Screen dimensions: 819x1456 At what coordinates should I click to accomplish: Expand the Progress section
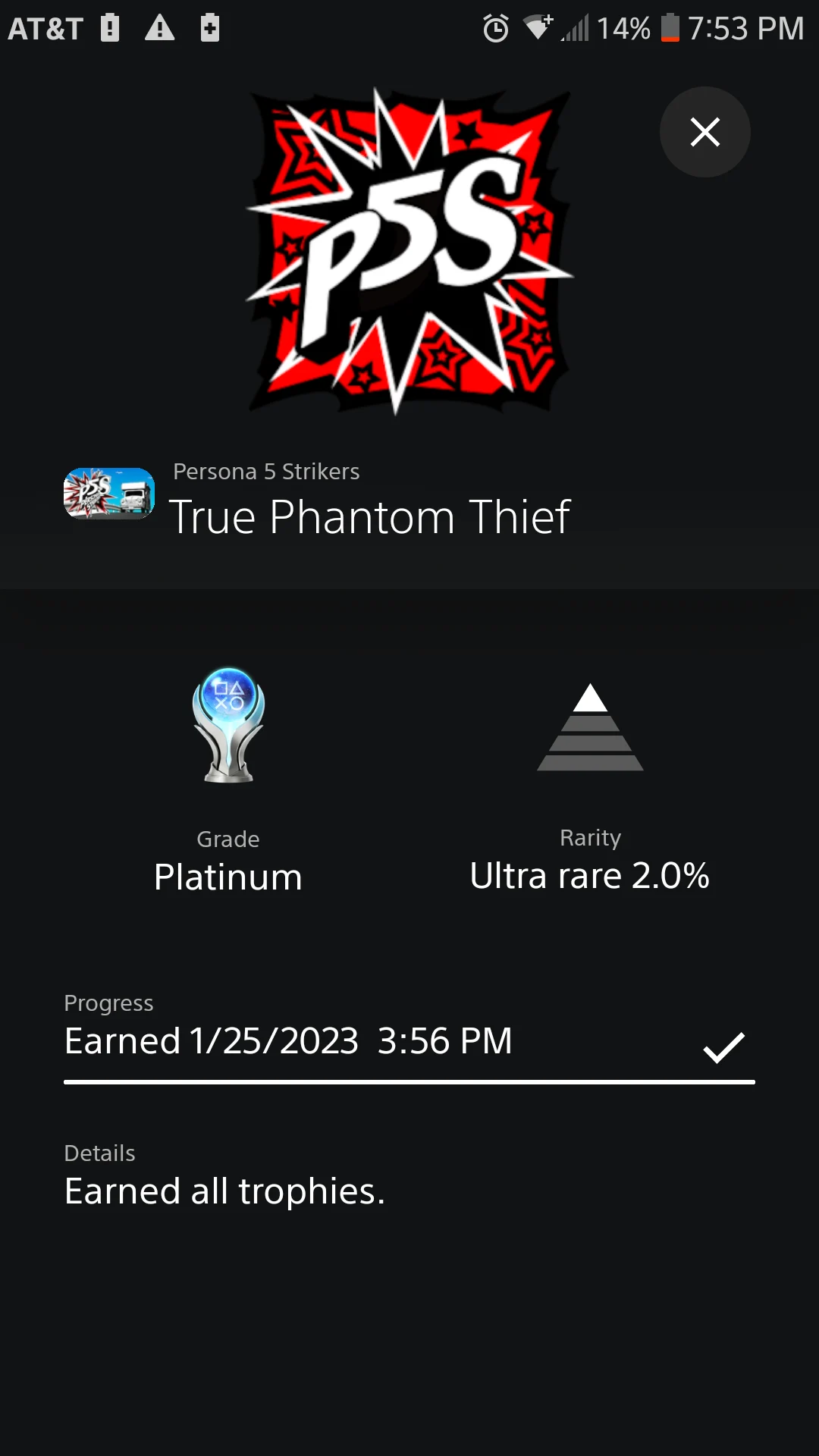[108, 1003]
